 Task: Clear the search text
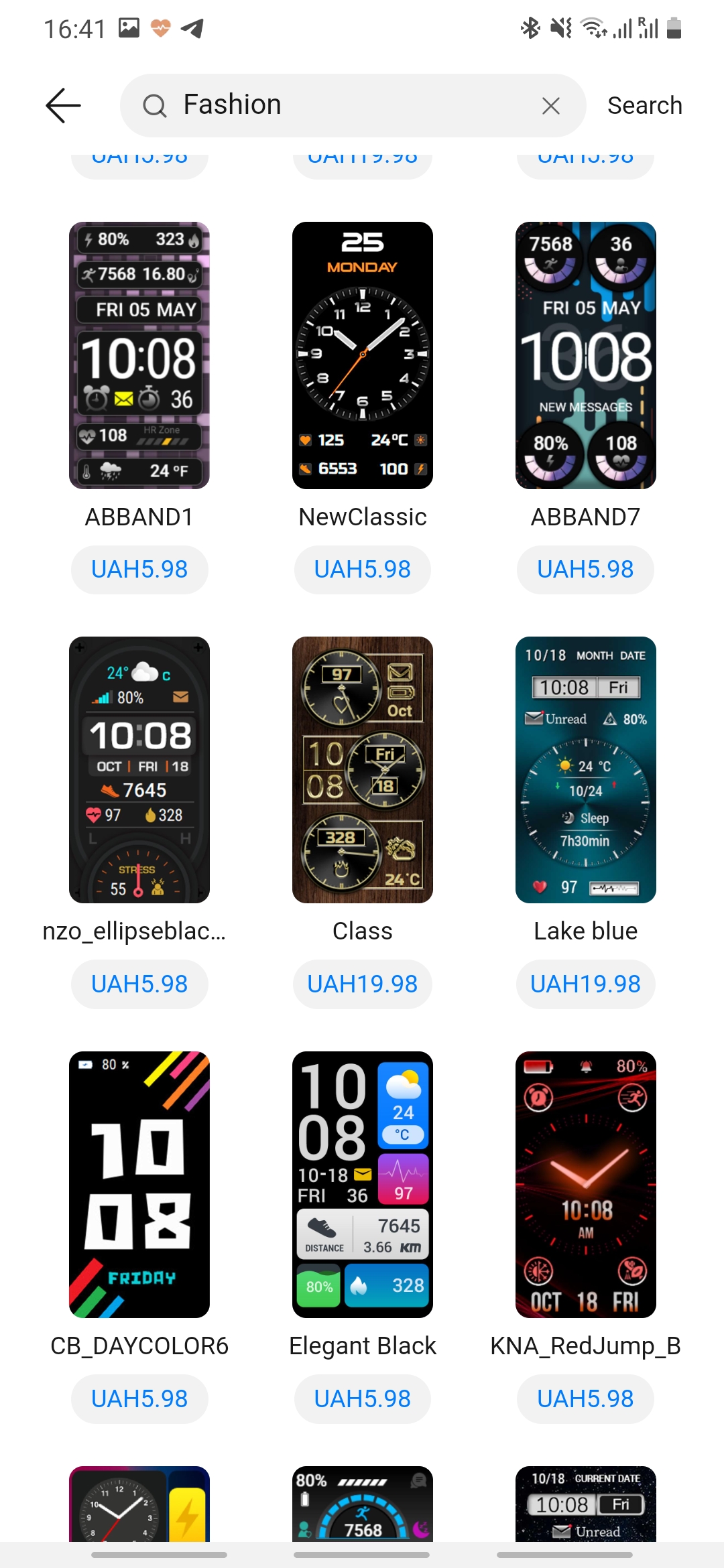click(x=550, y=105)
